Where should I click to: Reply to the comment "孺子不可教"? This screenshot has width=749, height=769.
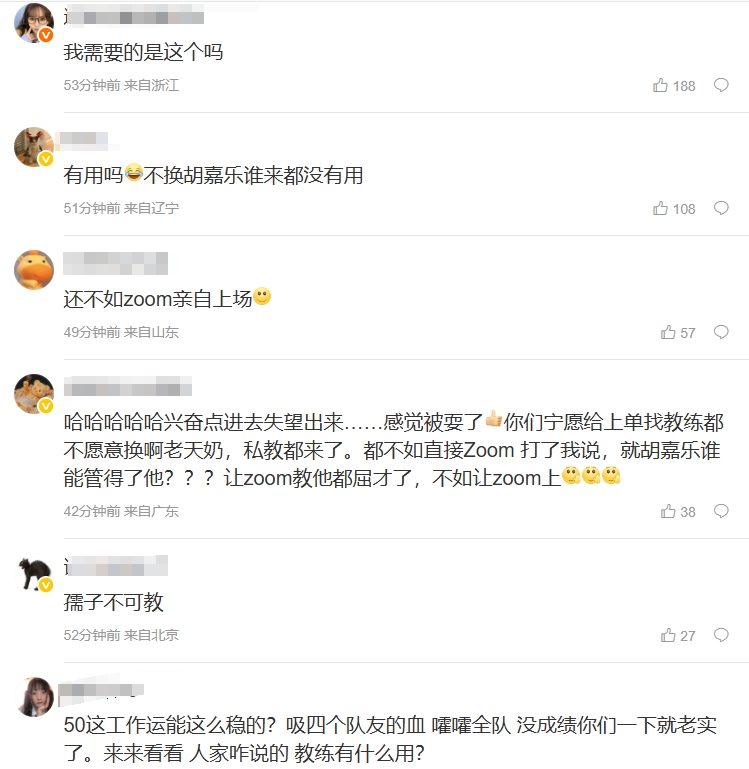pos(721,635)
